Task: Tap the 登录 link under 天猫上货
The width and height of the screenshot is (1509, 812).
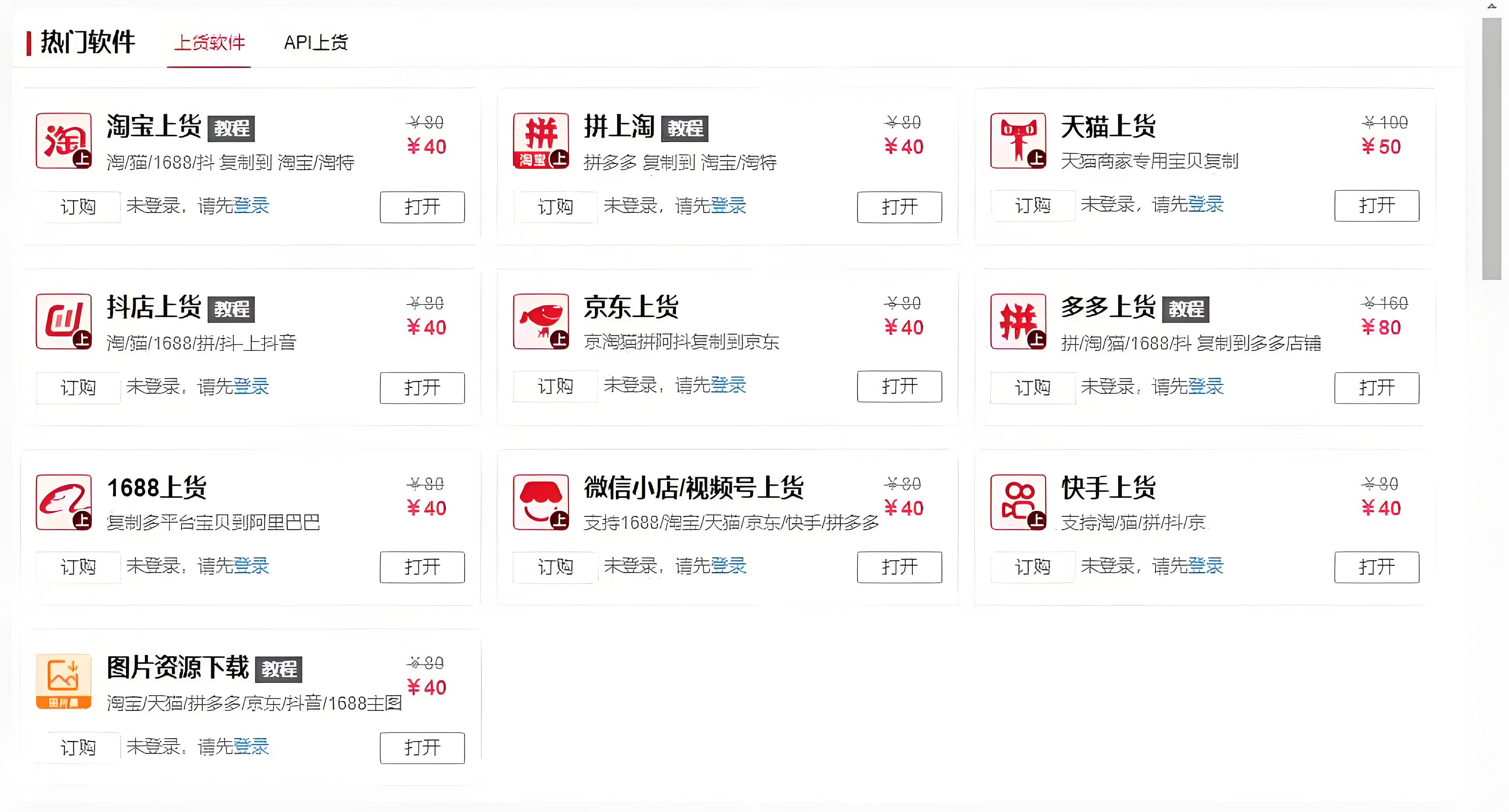Action: [1205, 204]
